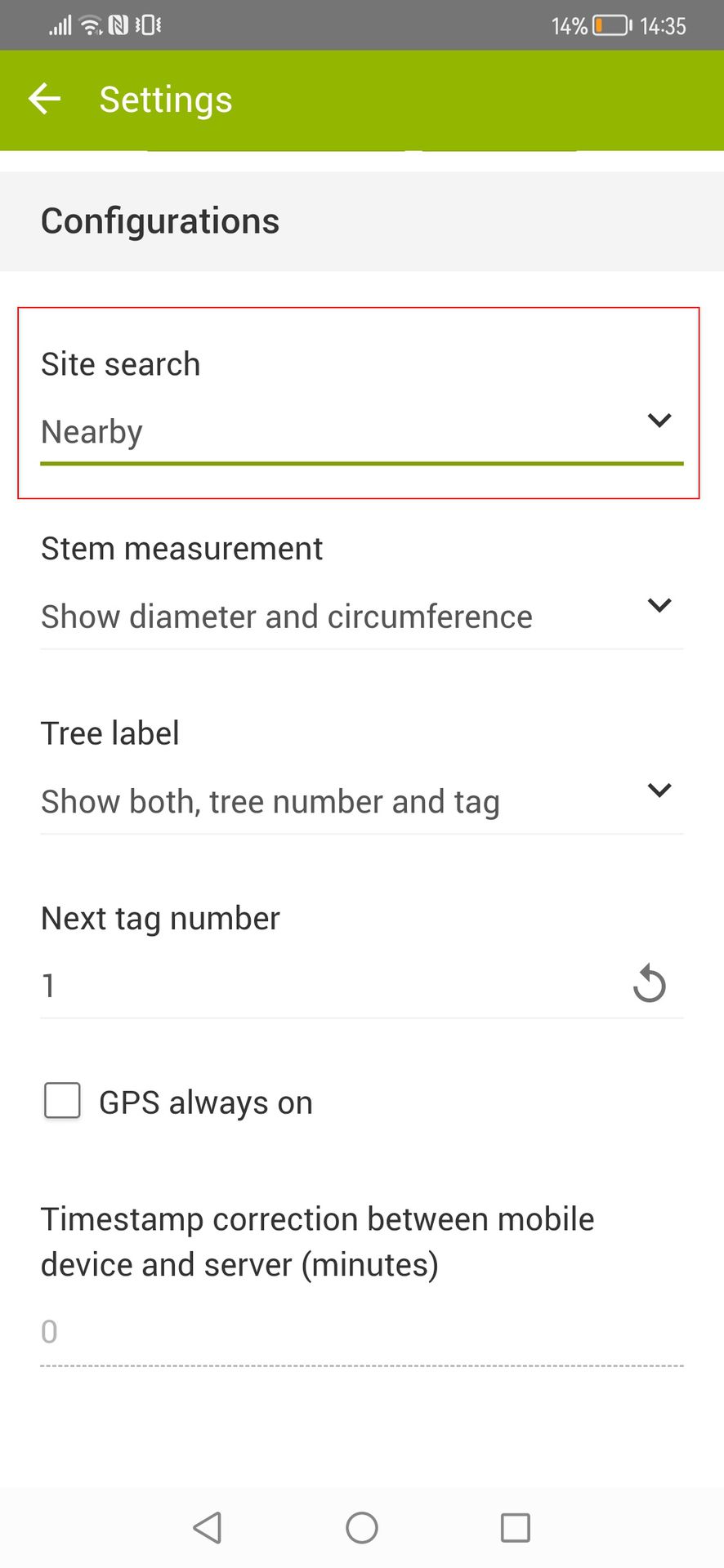Edit the Next tag number field

[327, 985]
